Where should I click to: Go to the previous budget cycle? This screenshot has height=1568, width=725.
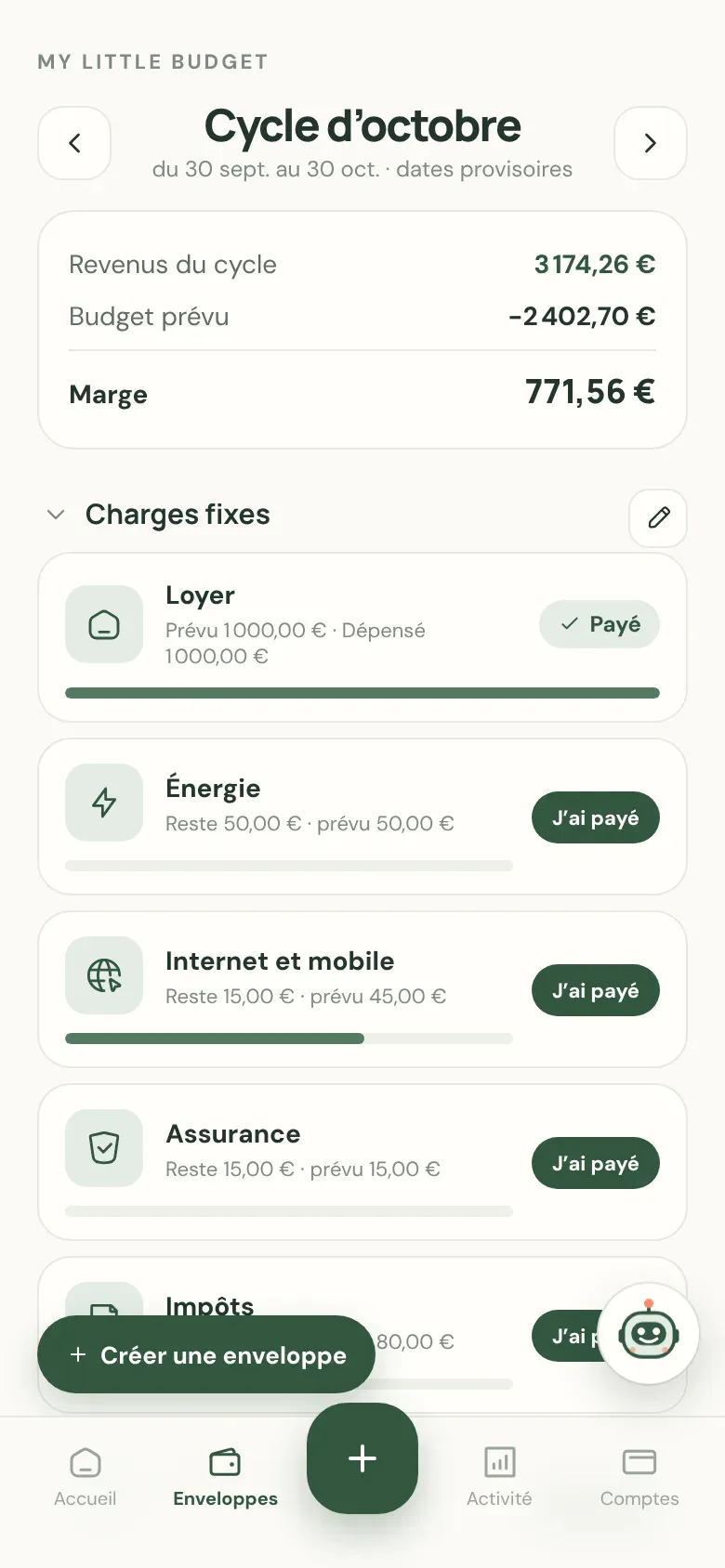(74, 143)
